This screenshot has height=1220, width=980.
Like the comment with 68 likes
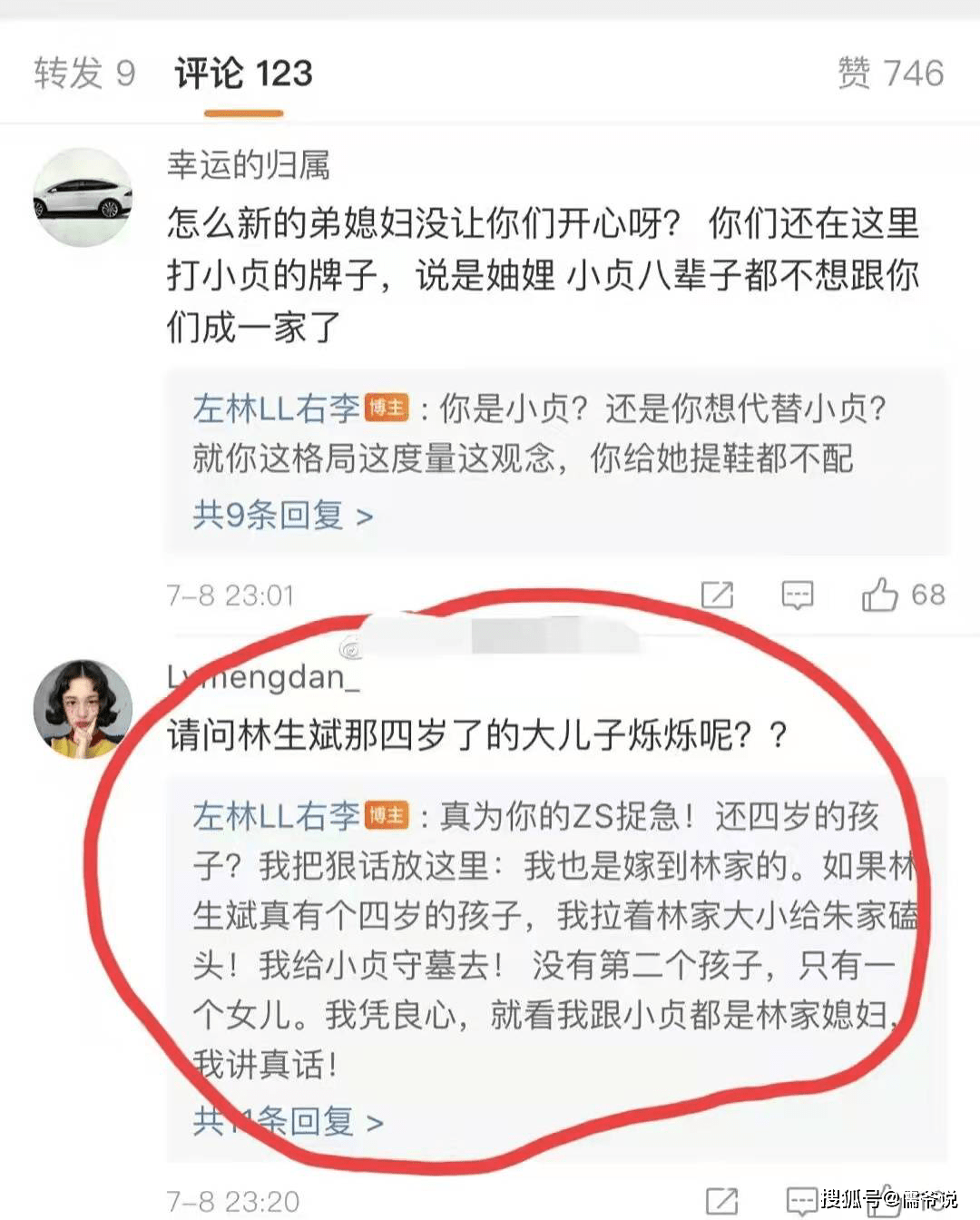[x=880, y=595]
